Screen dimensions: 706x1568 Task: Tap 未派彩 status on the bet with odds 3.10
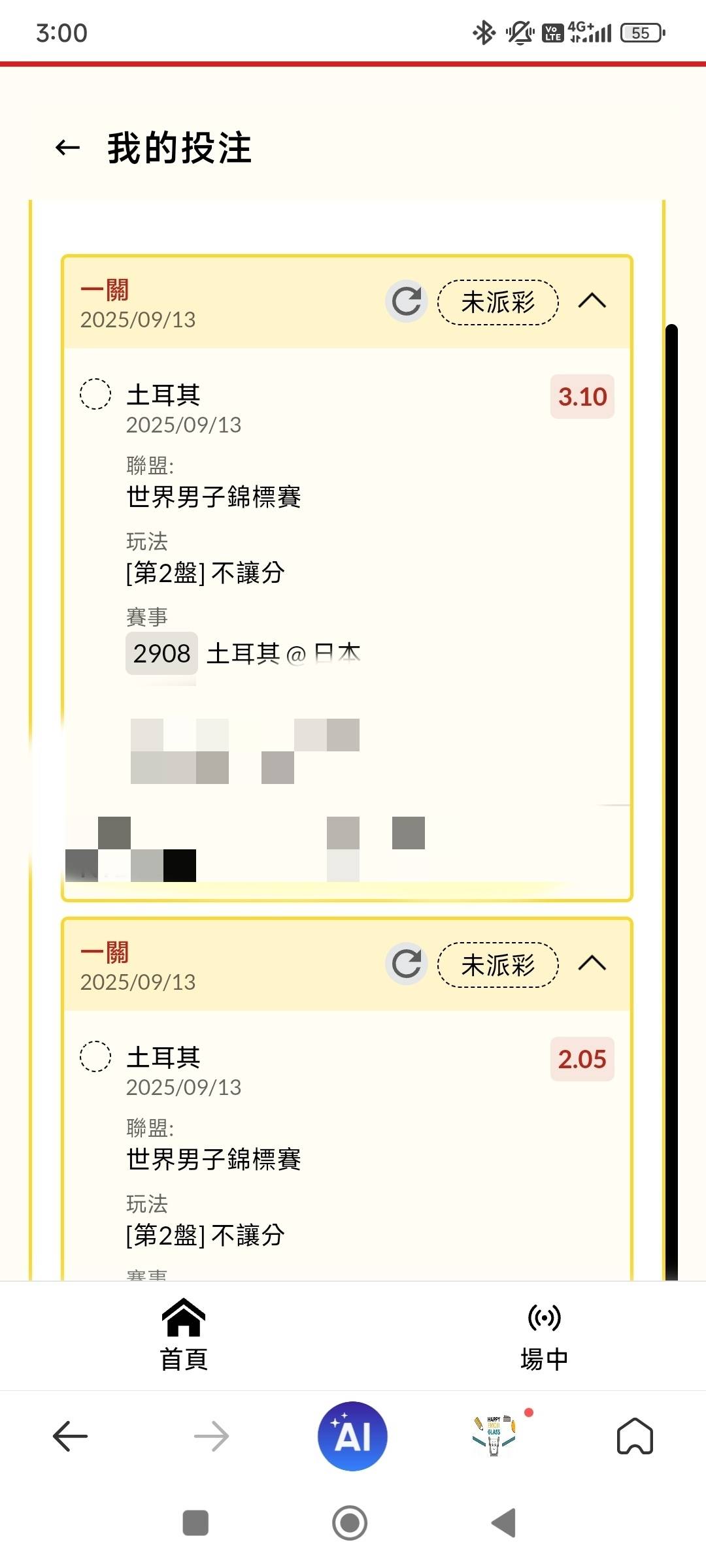498,302
